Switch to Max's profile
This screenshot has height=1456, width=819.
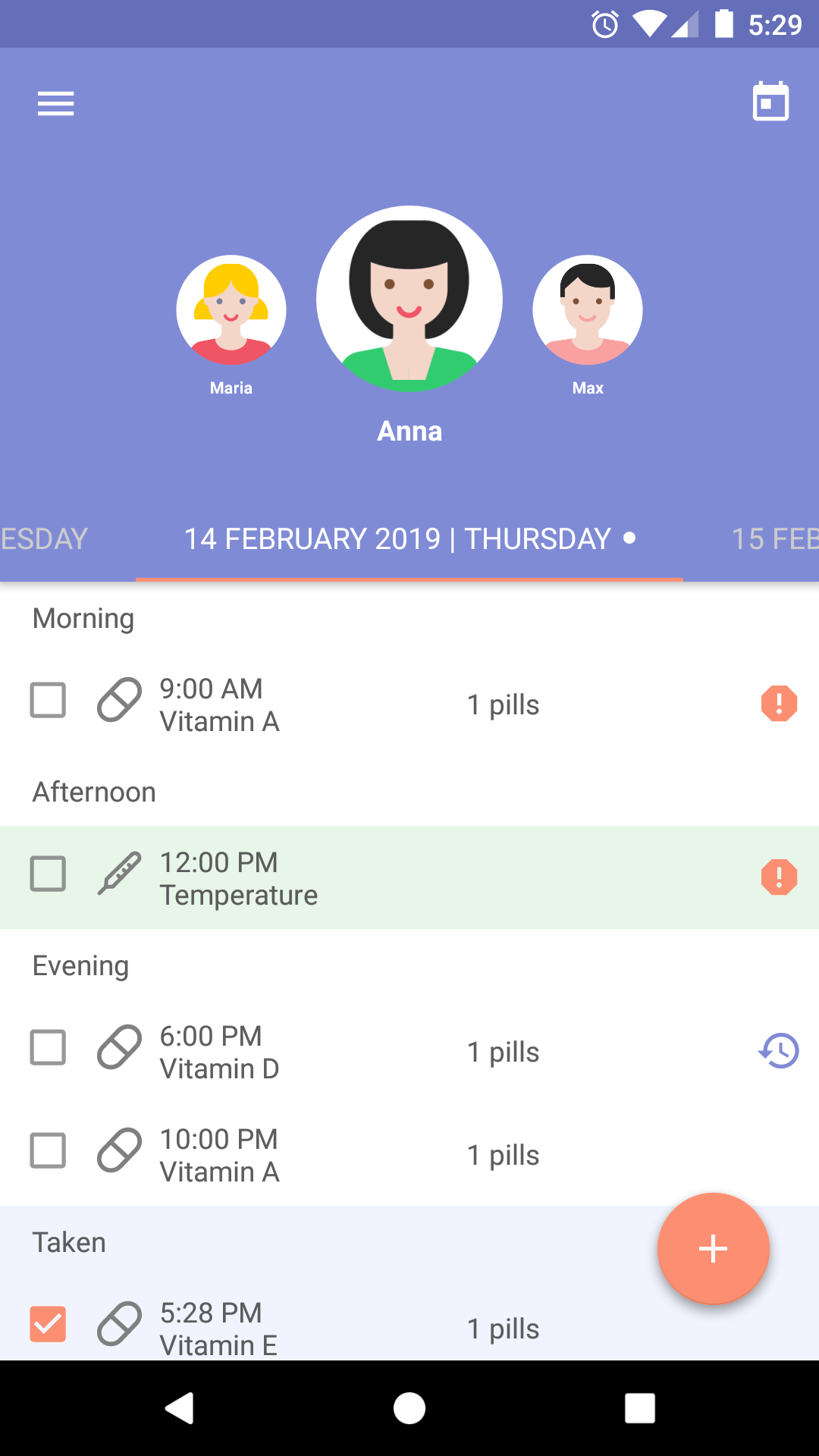tap(588, 310)
